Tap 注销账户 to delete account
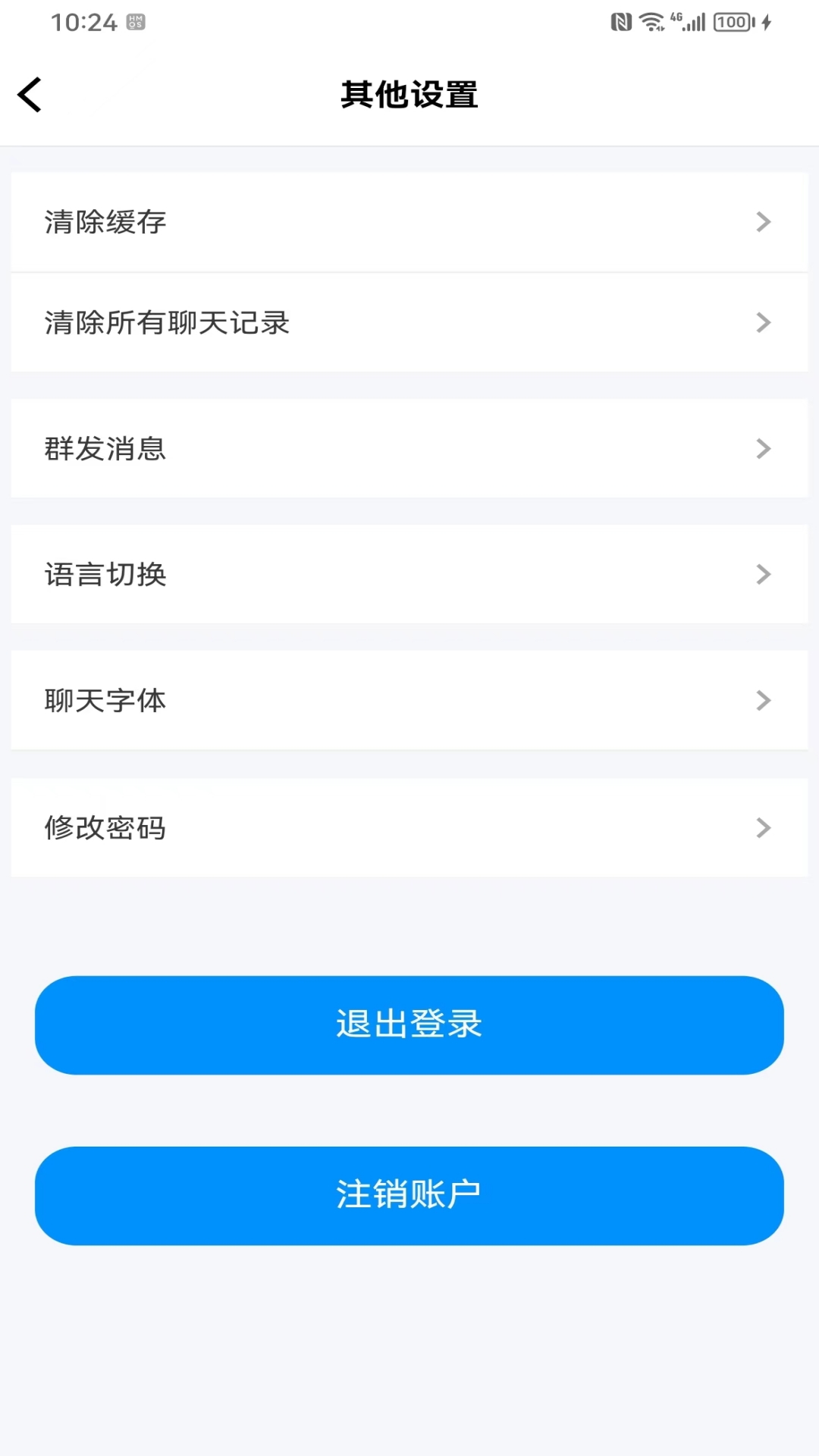 point(409,1195)
